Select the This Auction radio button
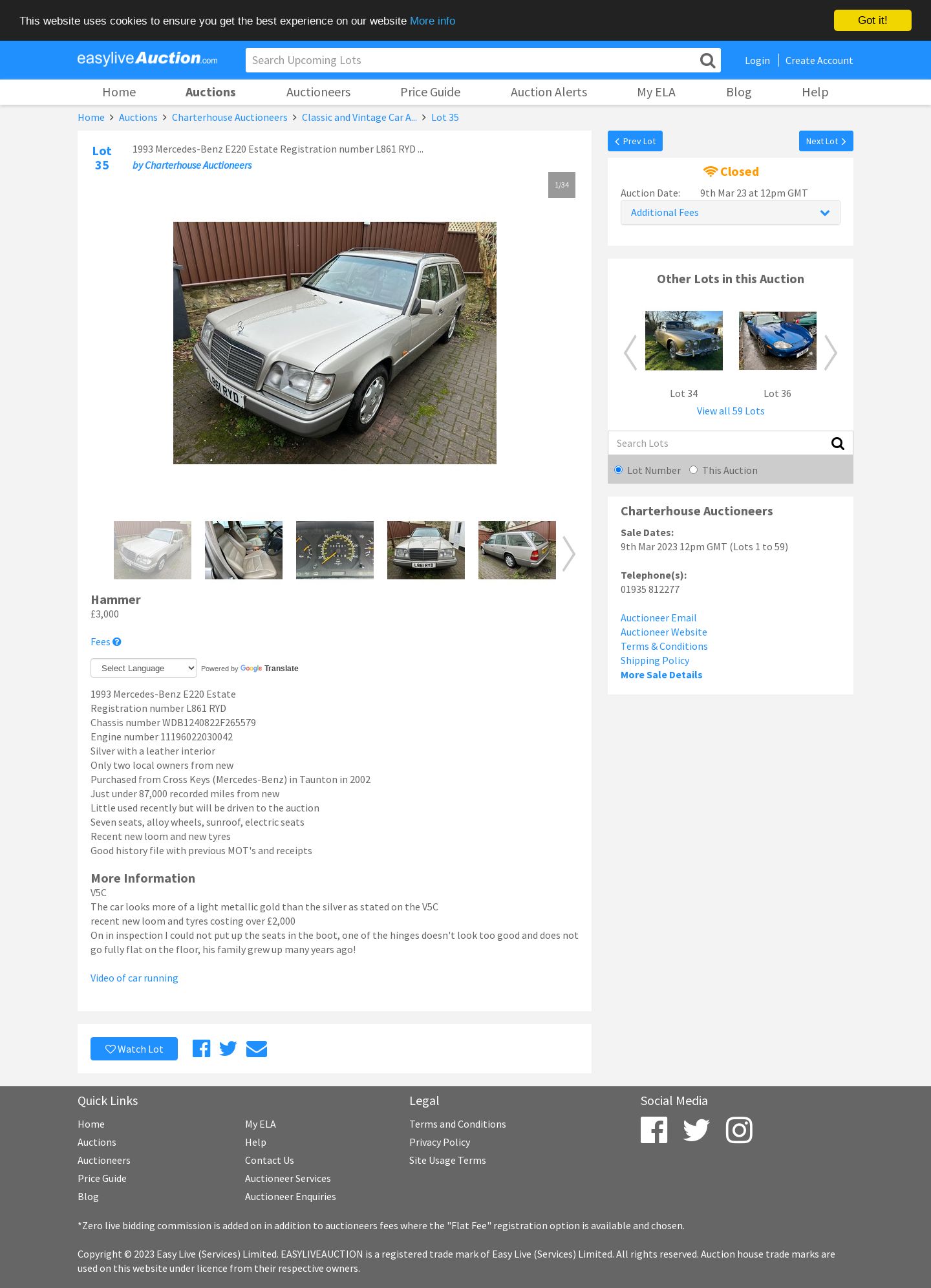Screen dimensions: 931x1288 pos(693,470)
